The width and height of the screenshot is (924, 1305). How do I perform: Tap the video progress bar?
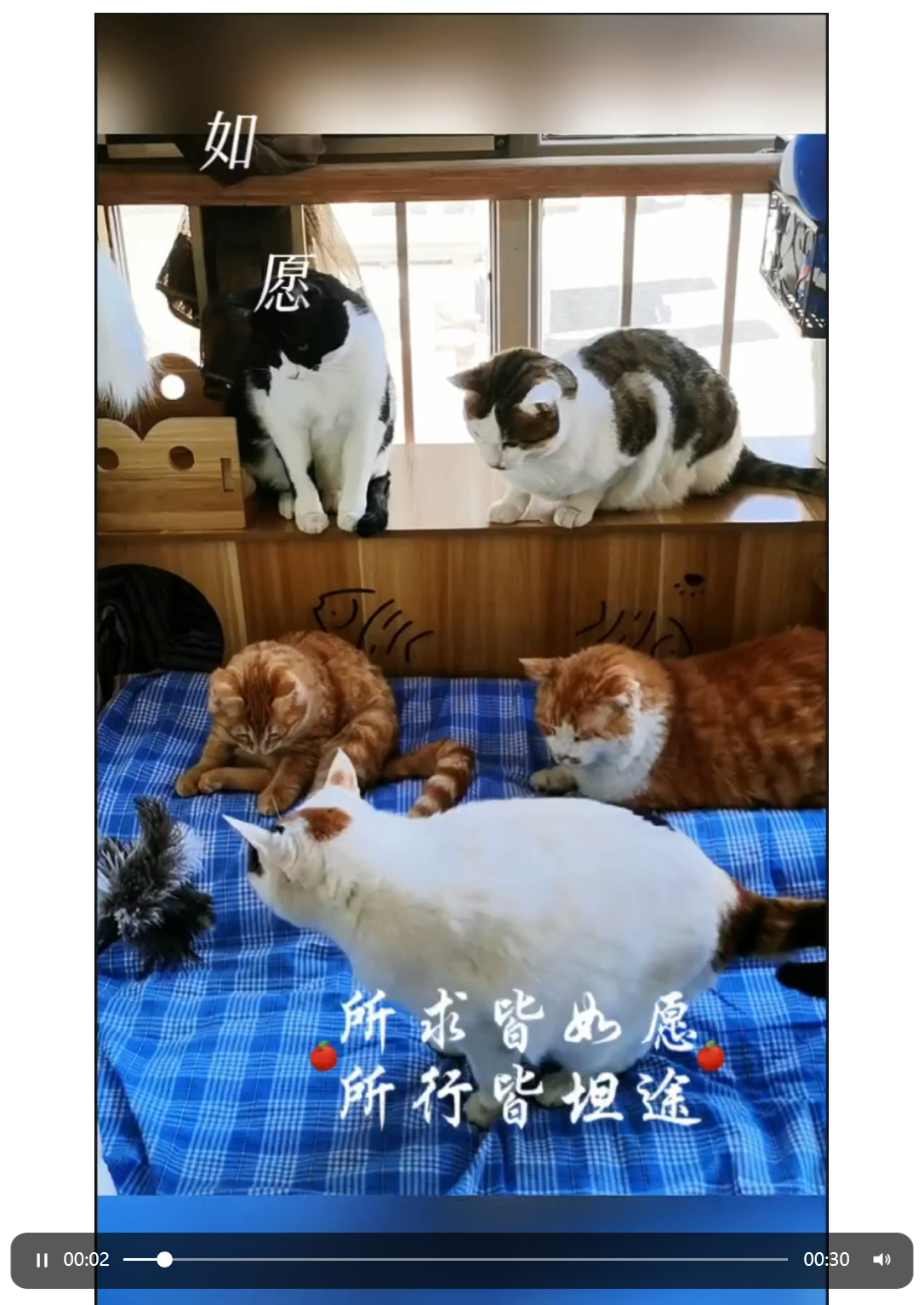[x=455, y=1260]
